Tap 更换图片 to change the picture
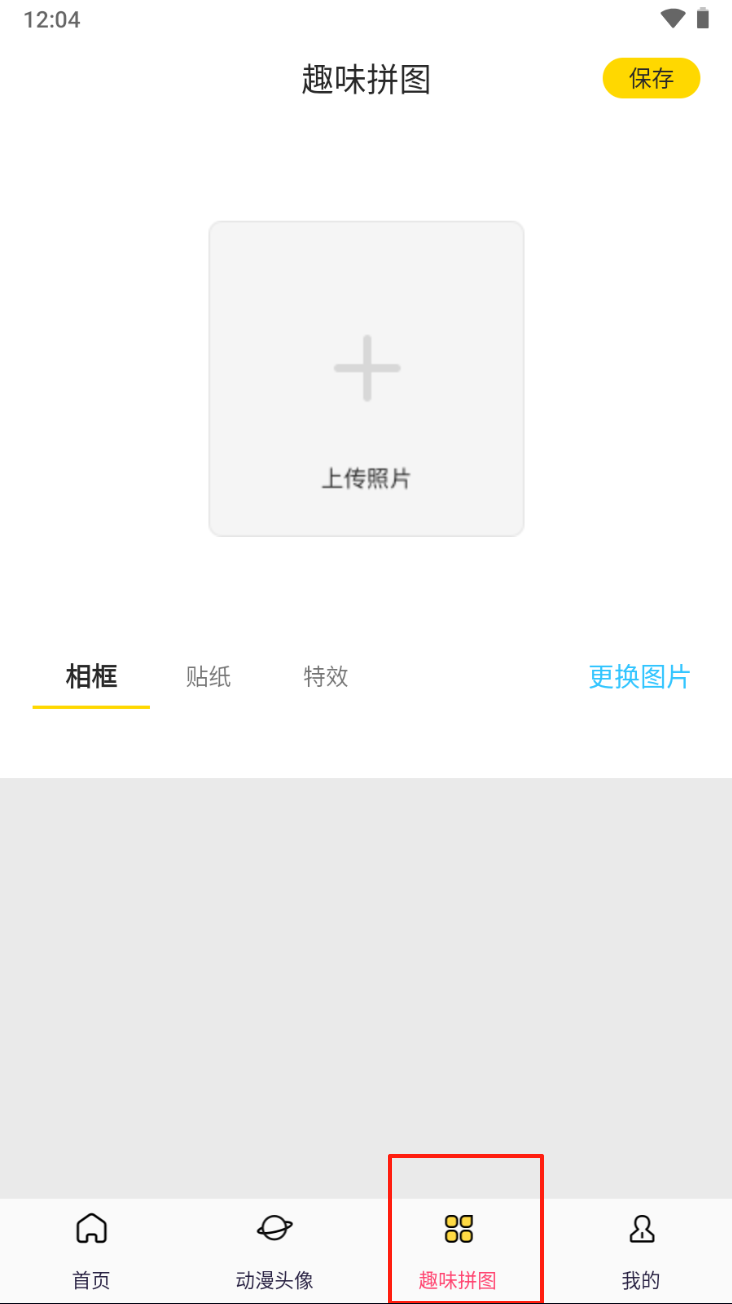Image resolution: width=732 pixels, height=1304 pixels. (639, 677)
